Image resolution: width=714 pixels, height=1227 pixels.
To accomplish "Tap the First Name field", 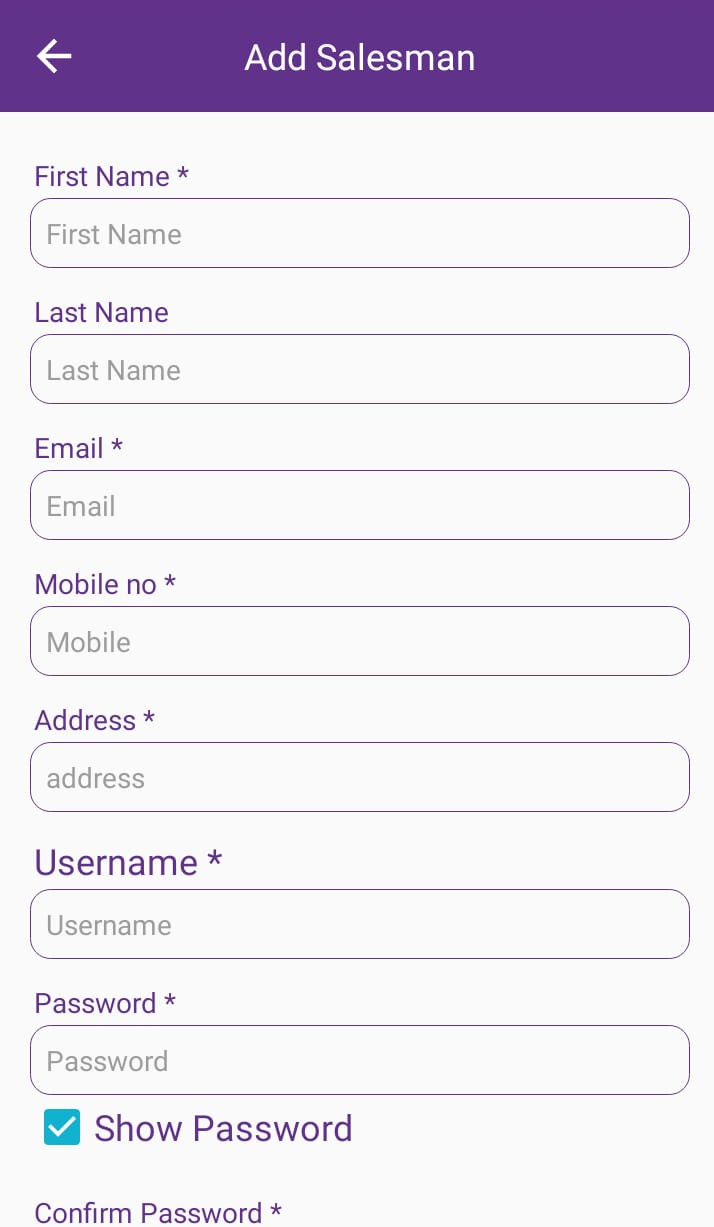I will tap(360, 233).
